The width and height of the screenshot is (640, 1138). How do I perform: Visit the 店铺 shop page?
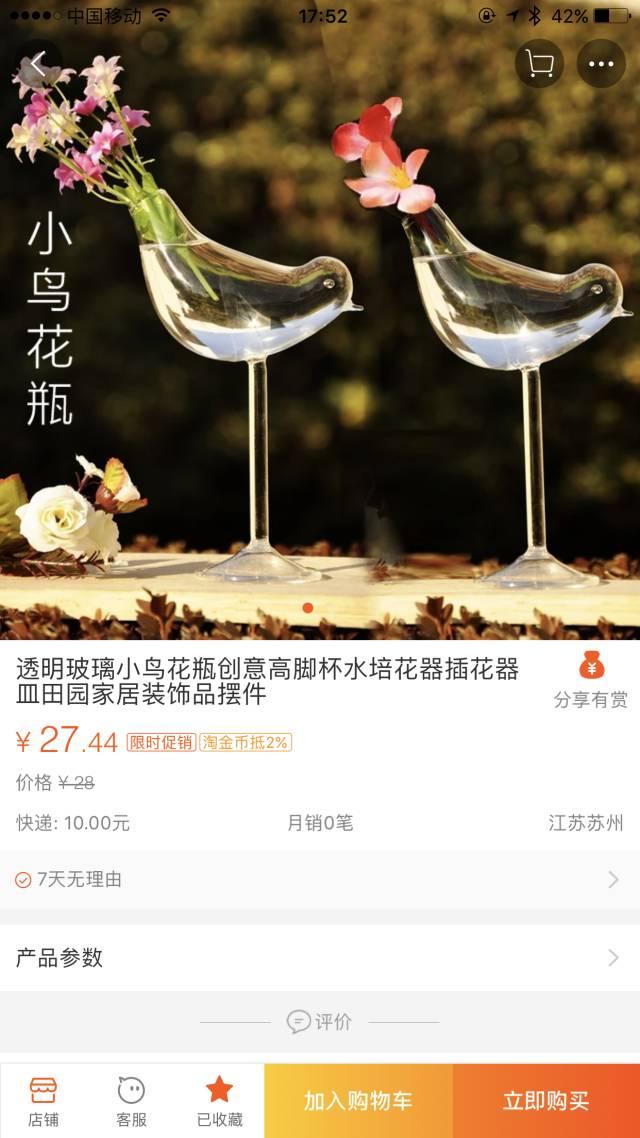(x=43, y=1100)
